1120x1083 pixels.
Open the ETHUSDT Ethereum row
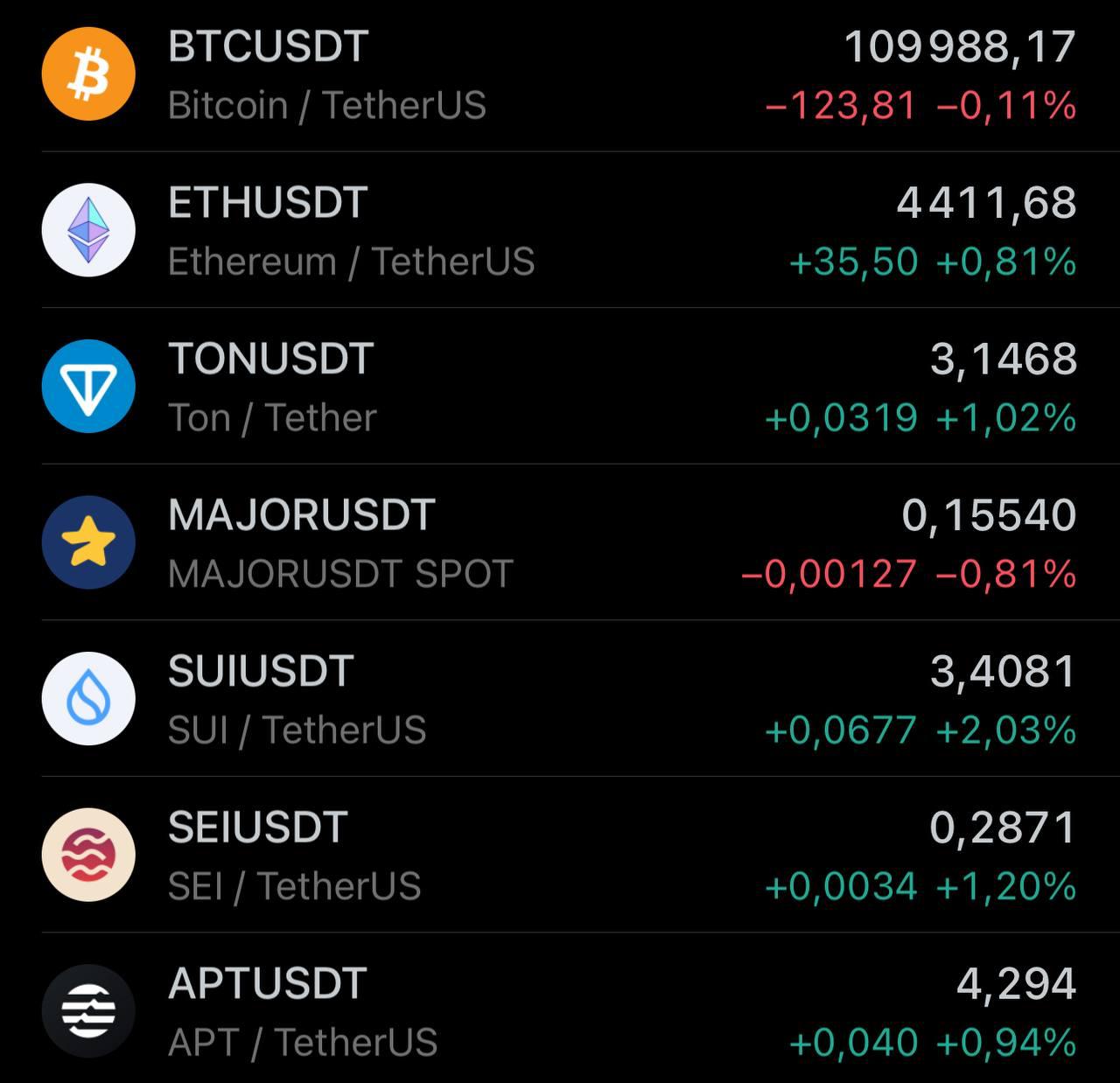(x=560, y=230)
